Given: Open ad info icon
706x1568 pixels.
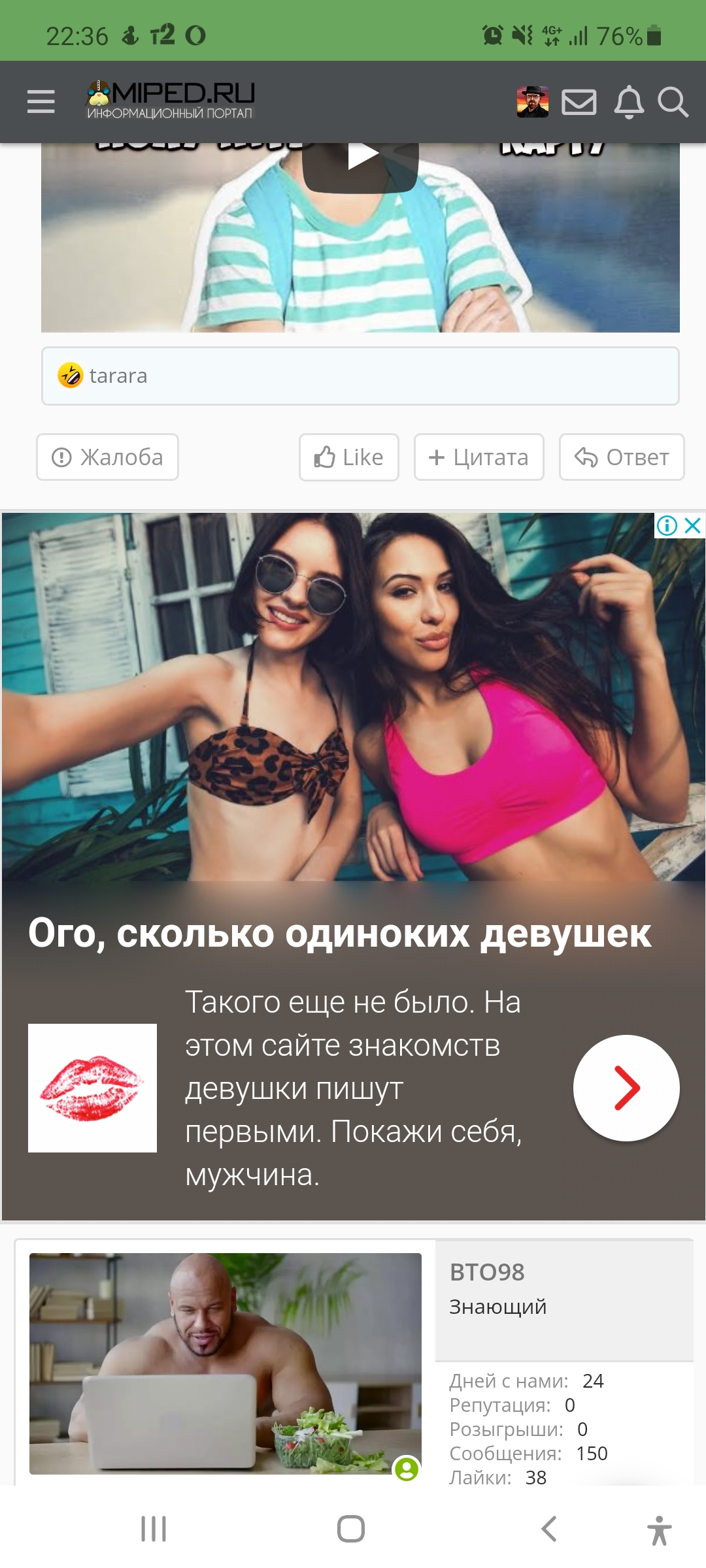Looking at the screenshot, I should [x=667, y=525].
